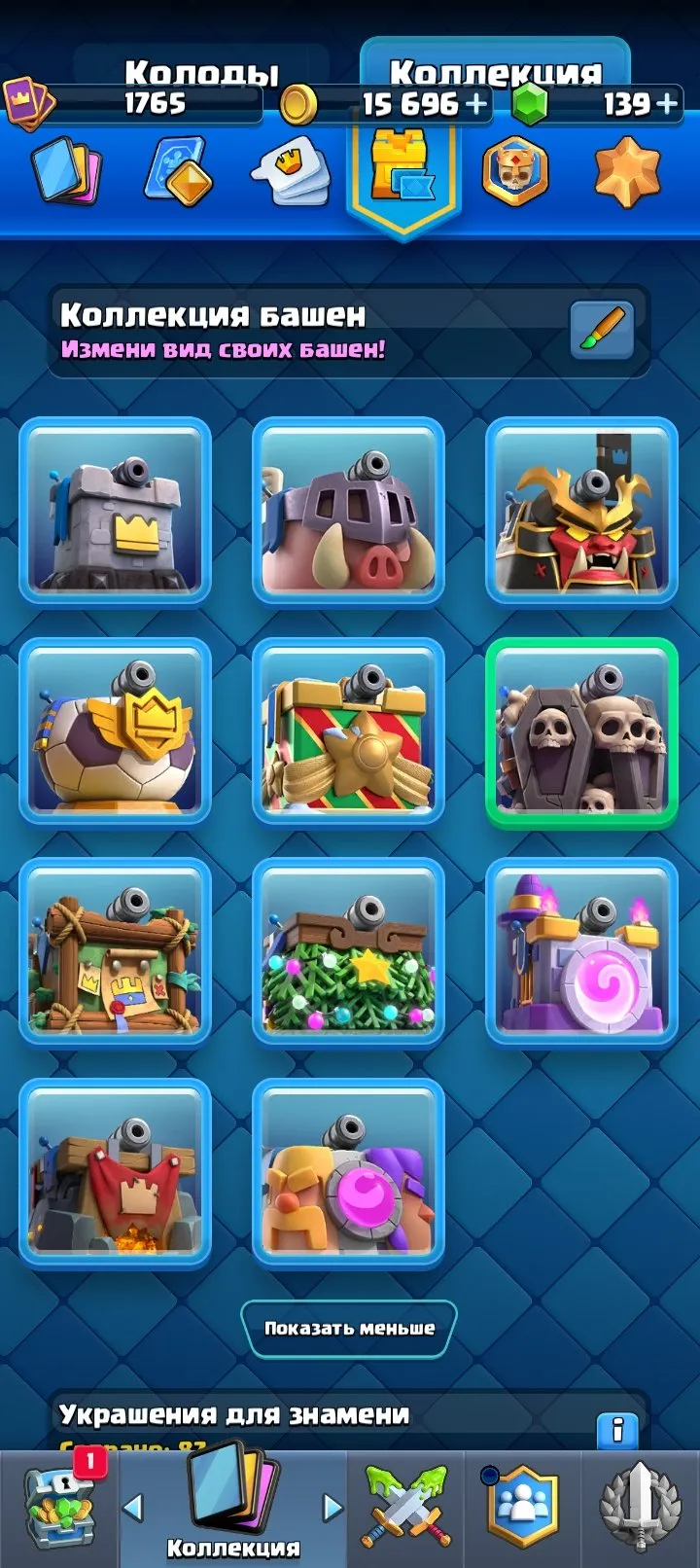Choose the wooden map board tower skin

pyautogui.click(x=116, y=951)
